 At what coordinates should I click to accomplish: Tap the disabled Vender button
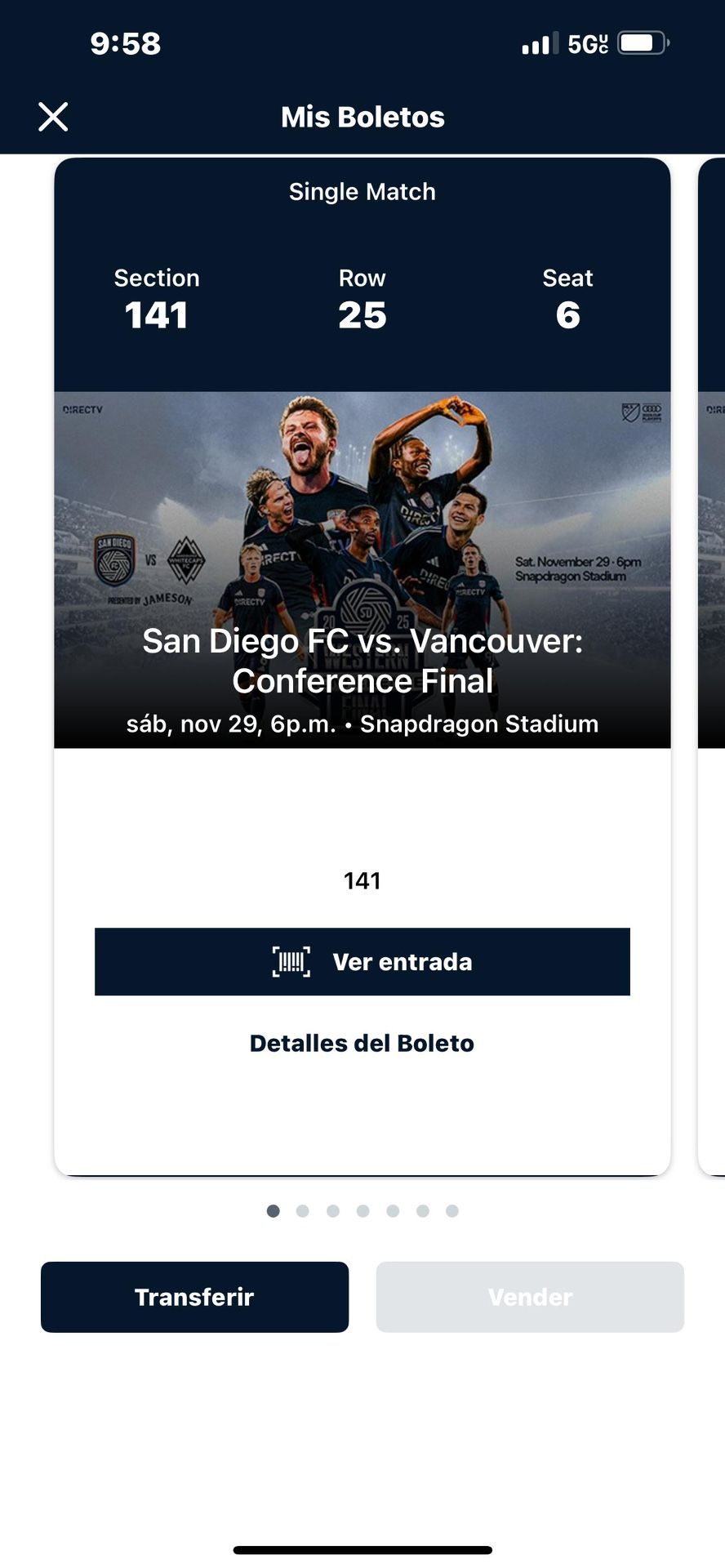pyautogui.click(x=529, y=1297)
